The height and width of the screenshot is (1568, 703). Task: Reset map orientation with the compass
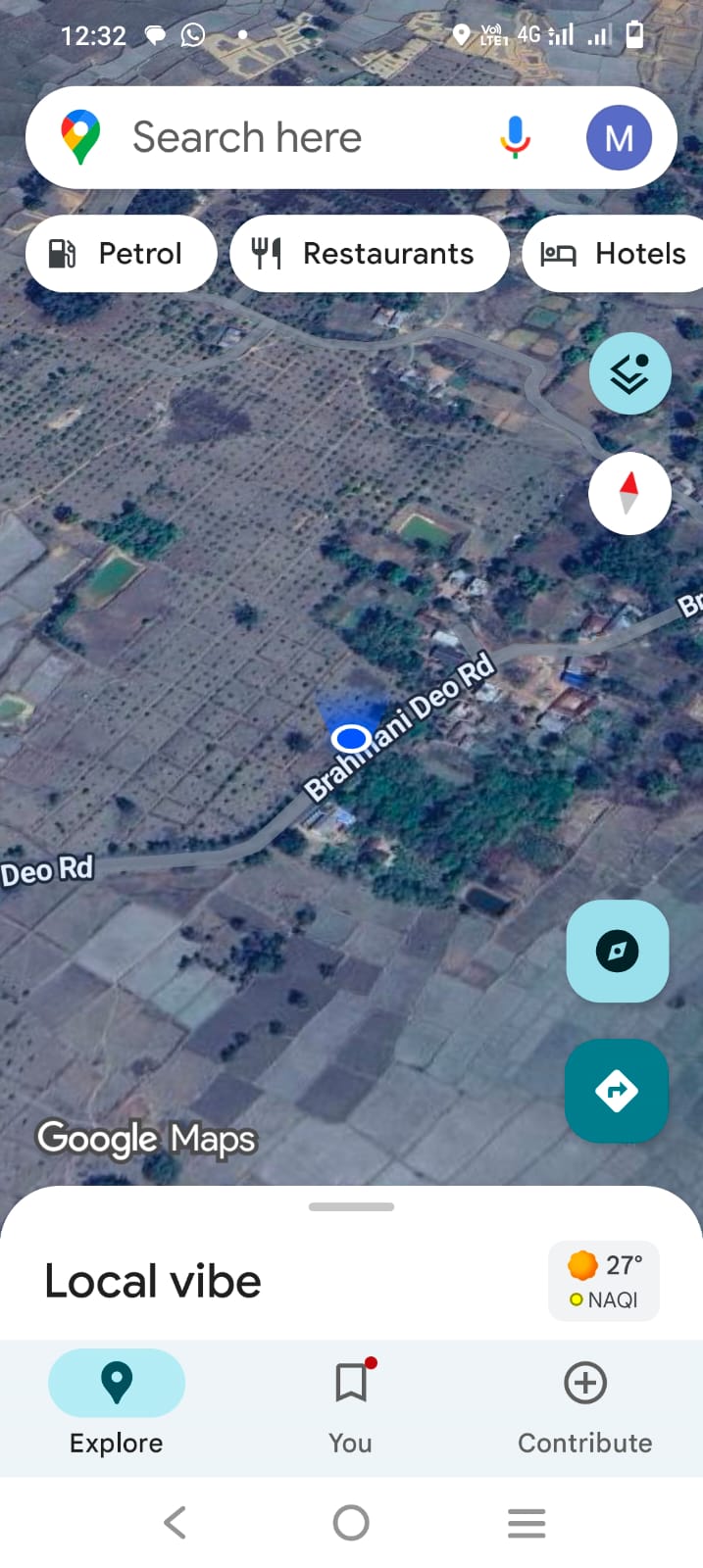point(629,493)
